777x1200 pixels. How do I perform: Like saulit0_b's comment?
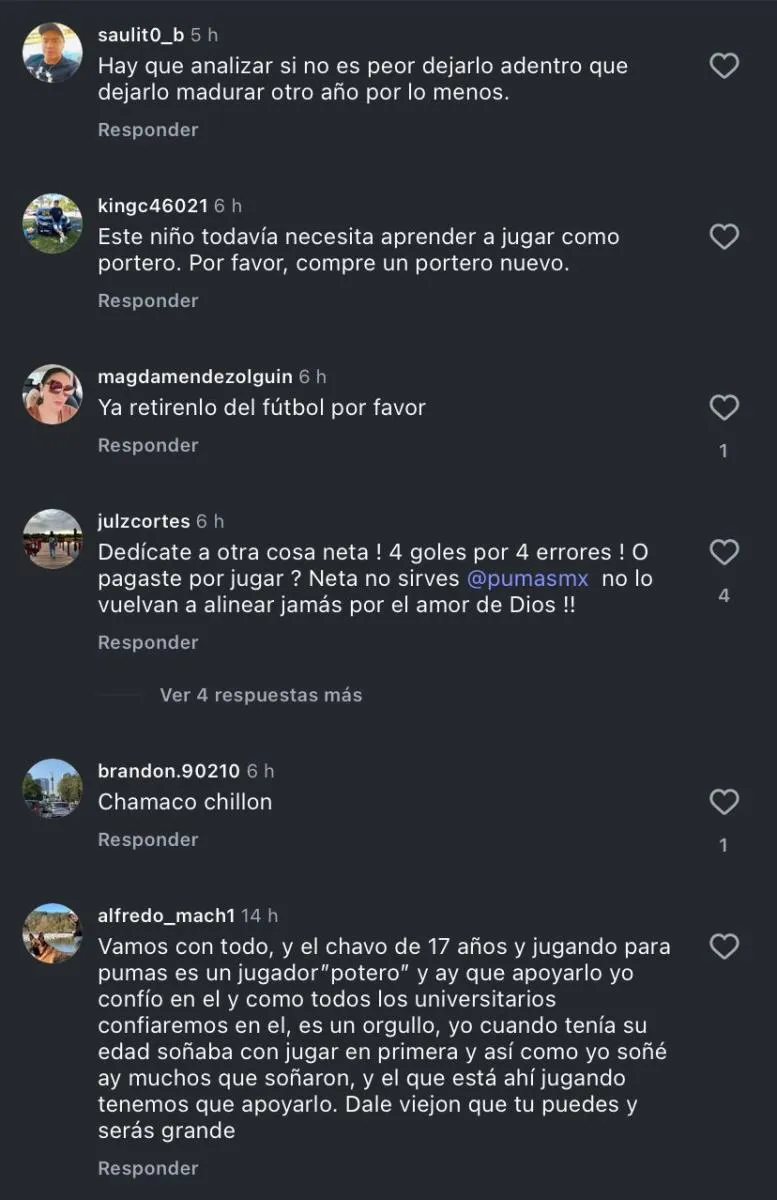[723, 66]
